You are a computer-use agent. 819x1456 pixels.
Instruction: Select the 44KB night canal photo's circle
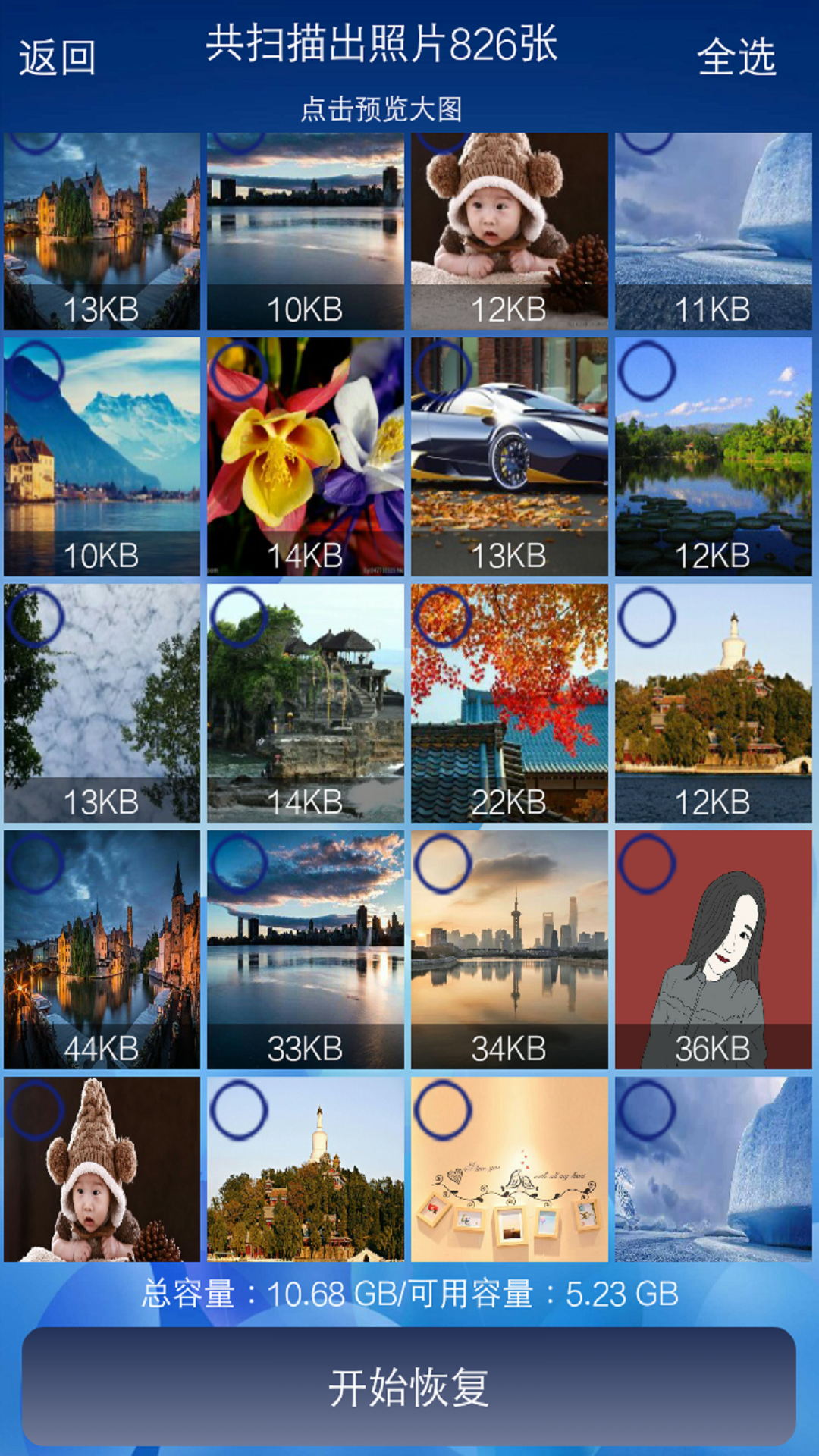[35, 864]
